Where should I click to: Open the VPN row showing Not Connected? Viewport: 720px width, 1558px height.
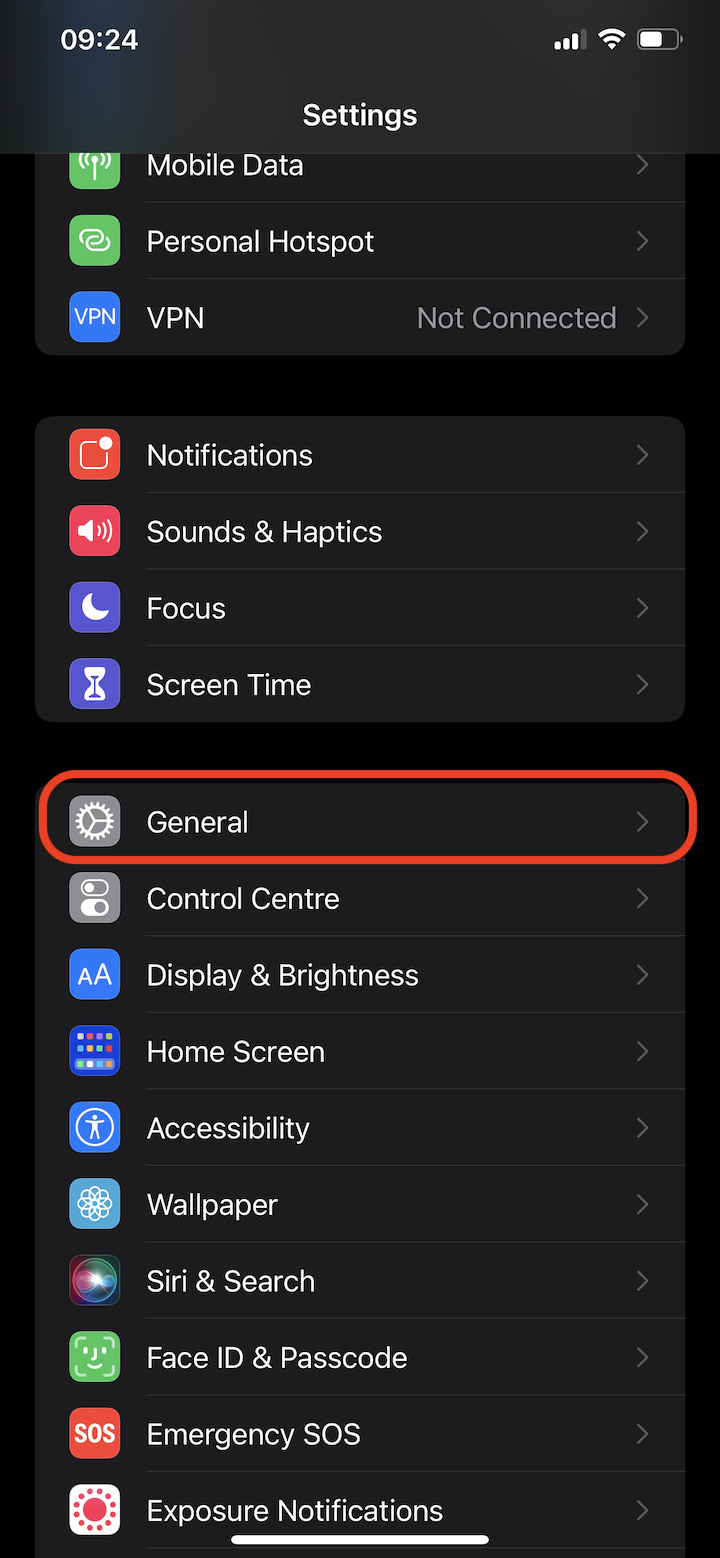[360, 318]
